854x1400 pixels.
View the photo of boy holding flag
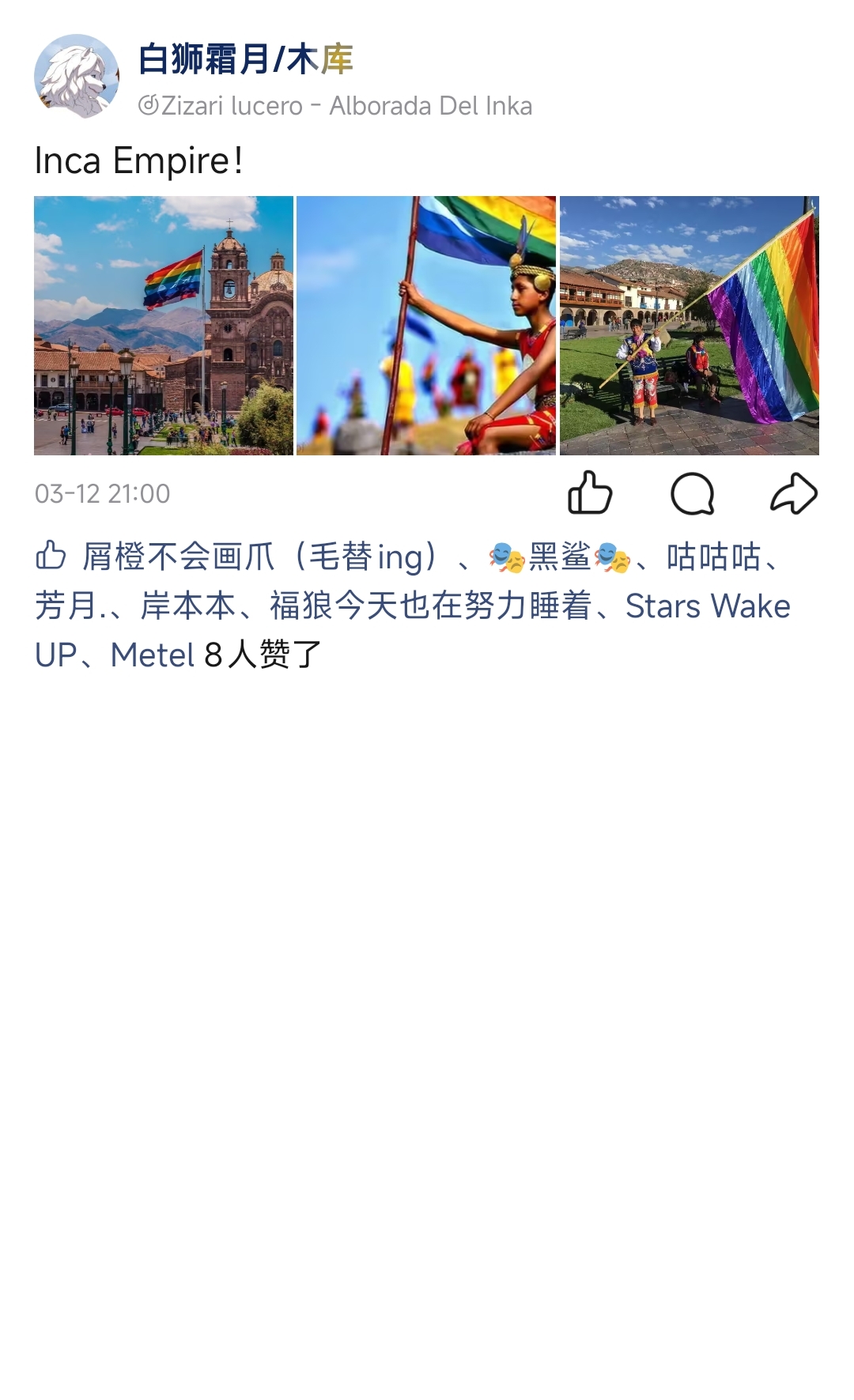(426, 326)
